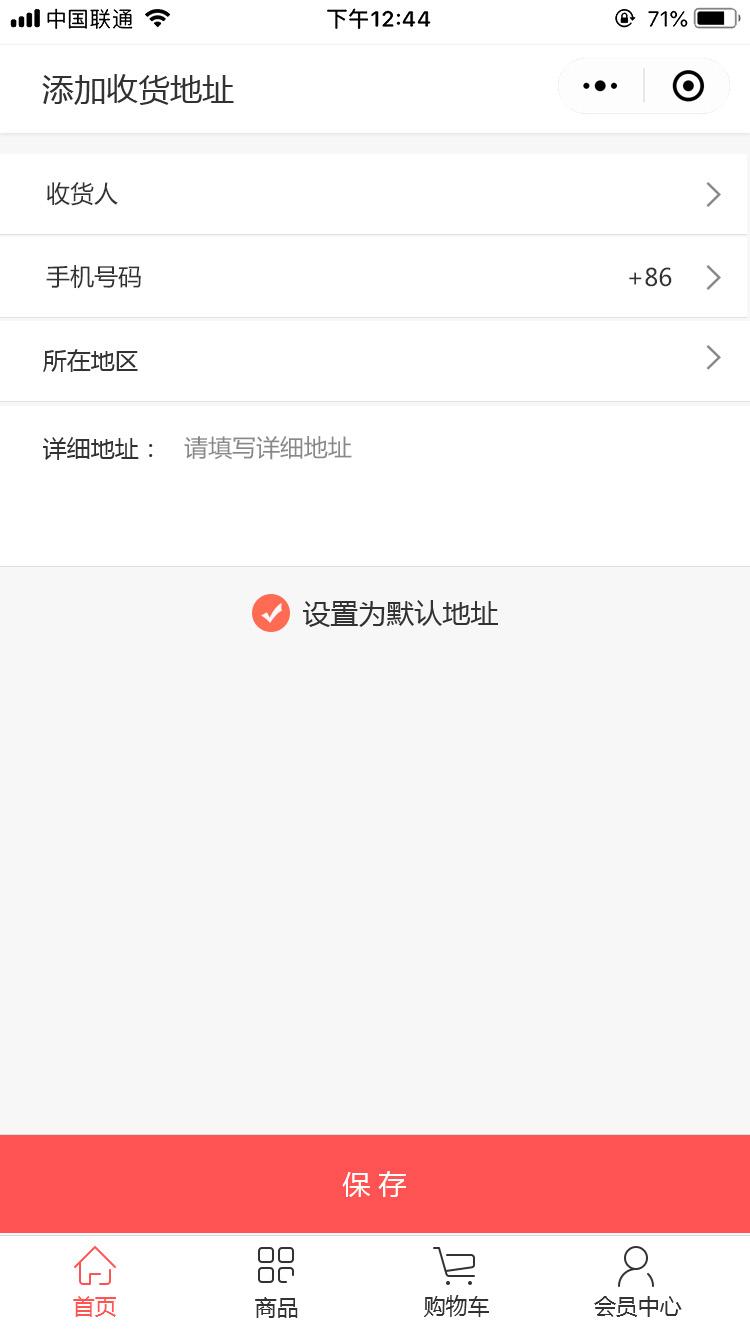
Task: Switch to the 商品 tab
Action: click(x=276, y=1282)
